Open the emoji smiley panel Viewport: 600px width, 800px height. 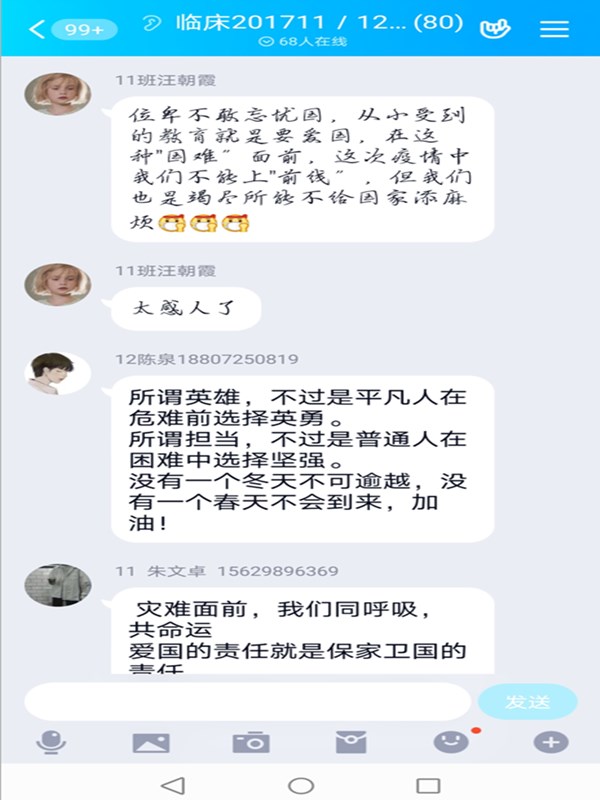[451, 743]
